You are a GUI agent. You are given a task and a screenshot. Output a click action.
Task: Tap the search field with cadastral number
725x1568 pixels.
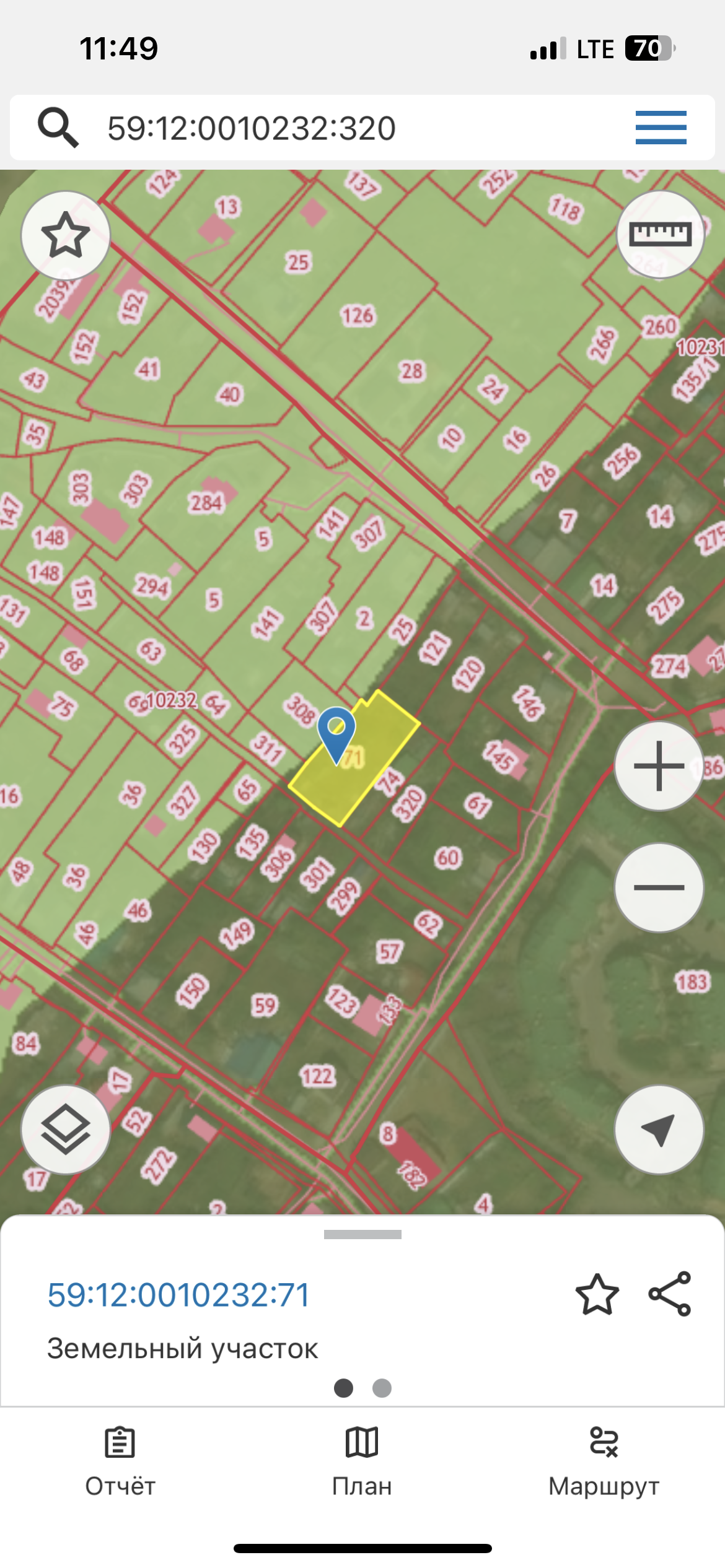point(310,128)
